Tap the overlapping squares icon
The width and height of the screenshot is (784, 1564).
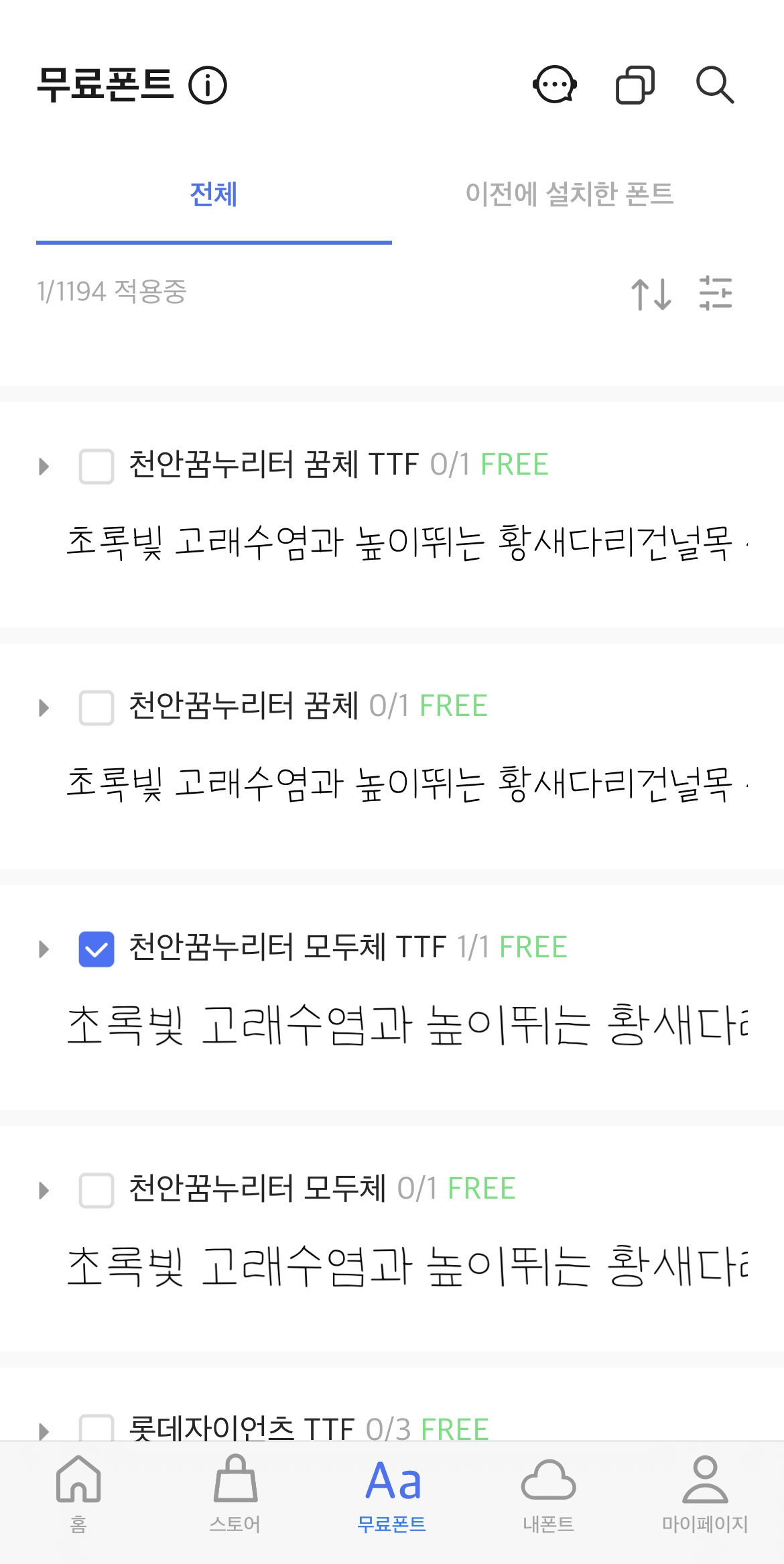pos(635,85)
